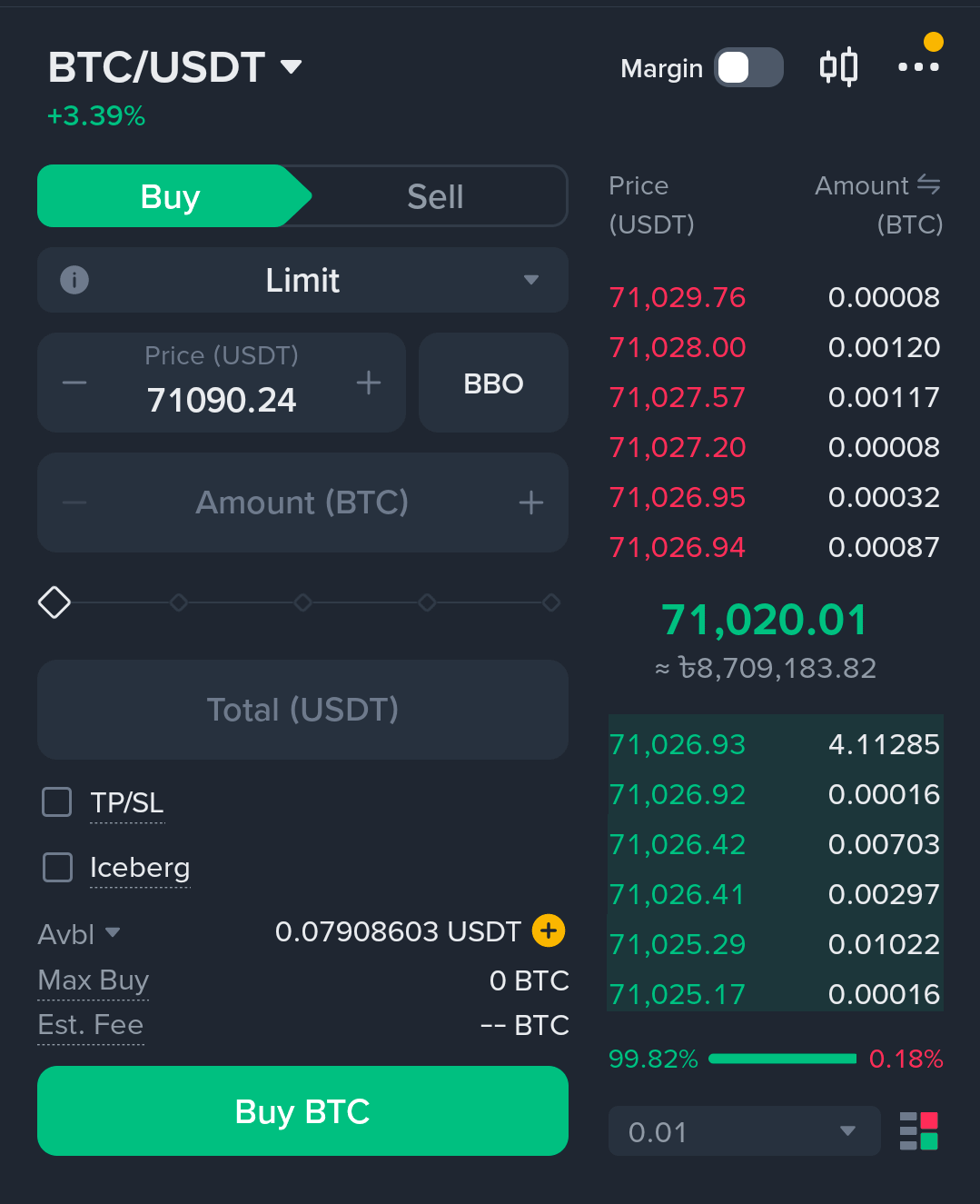Select the BBO price option

pos(493,383)
